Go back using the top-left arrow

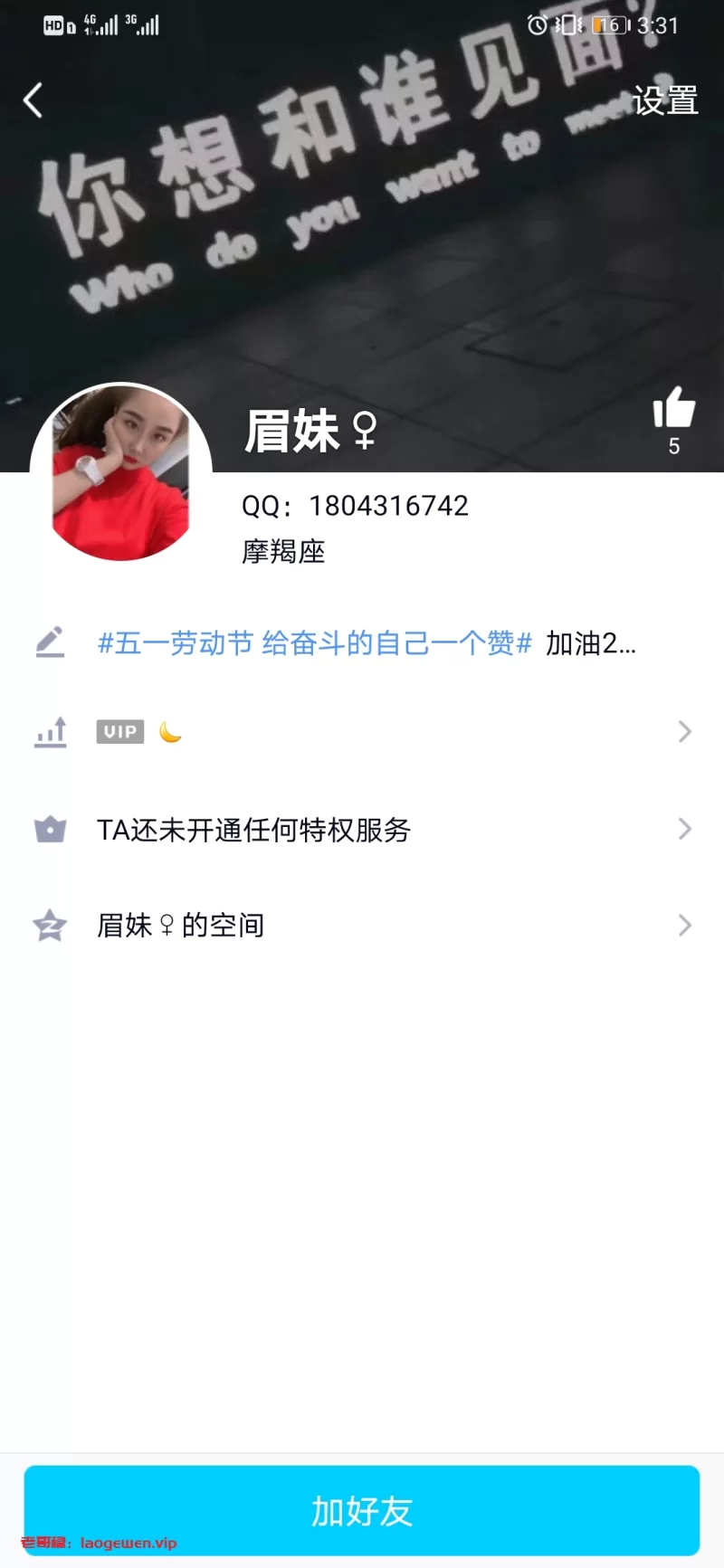pos(33,100)
